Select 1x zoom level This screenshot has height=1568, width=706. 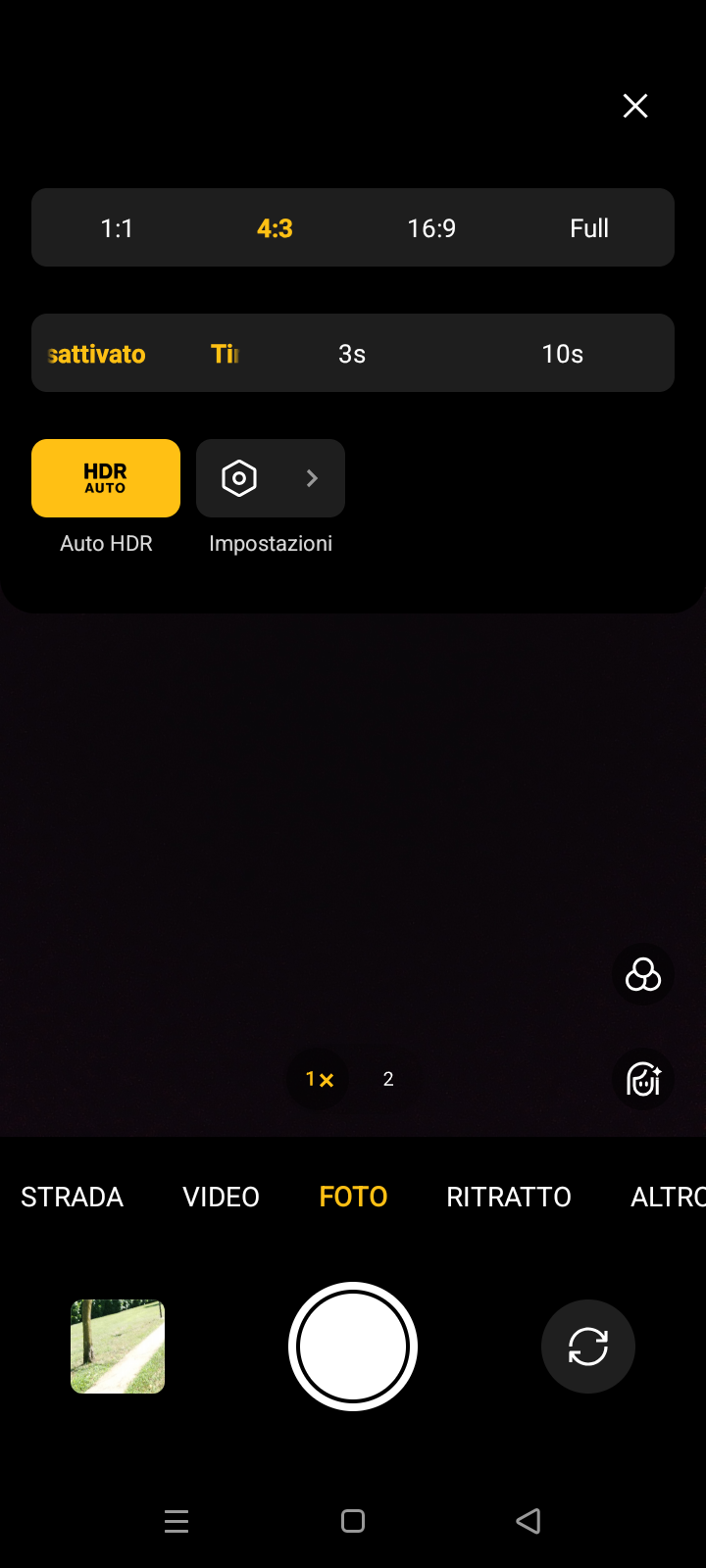coord(319,1079)
